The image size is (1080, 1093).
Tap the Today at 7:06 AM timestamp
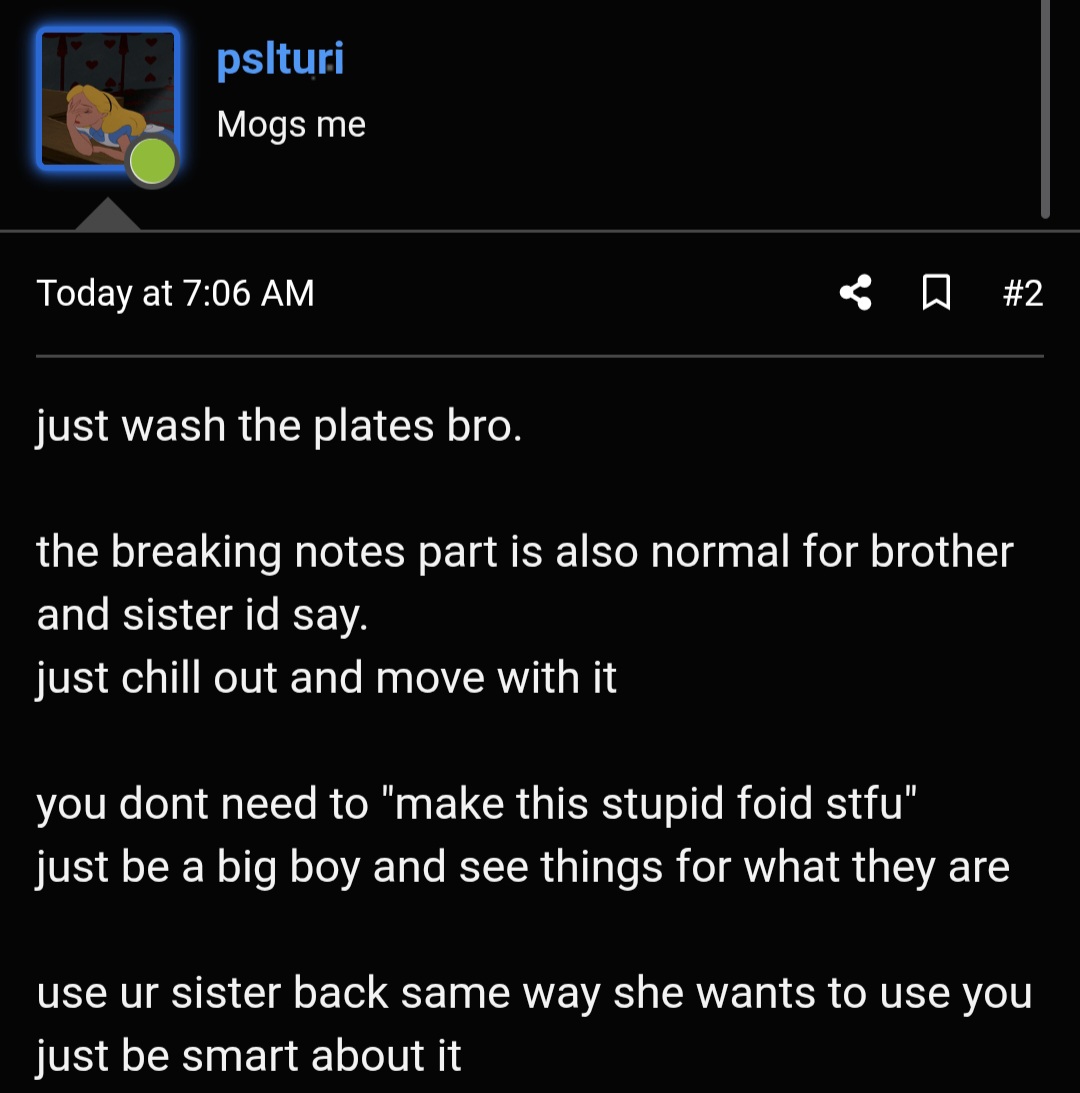point(176,293)
